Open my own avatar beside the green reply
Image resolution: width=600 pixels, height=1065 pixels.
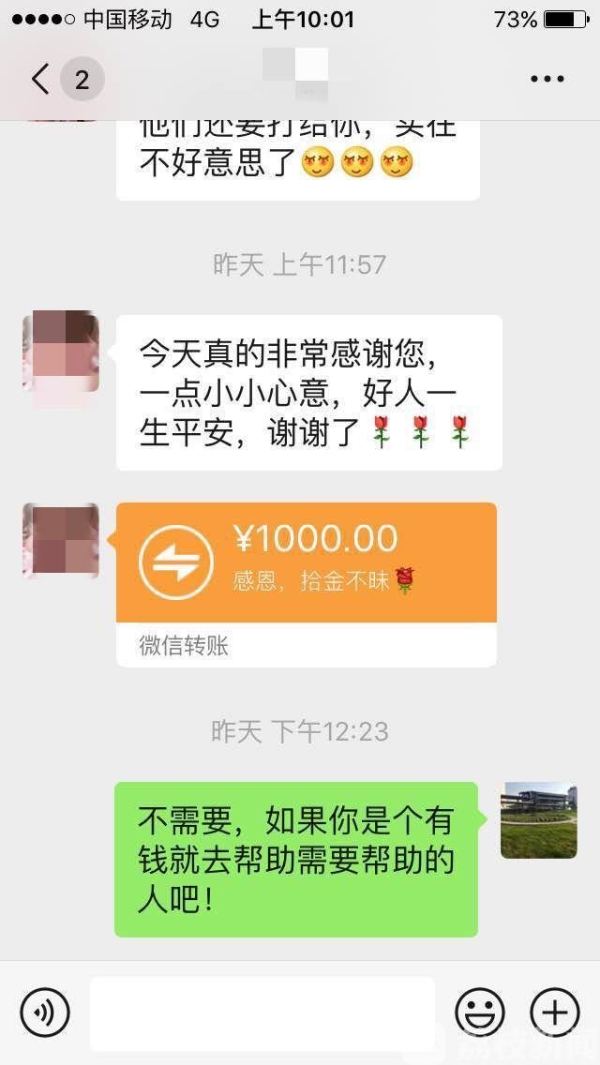point(539,820)
